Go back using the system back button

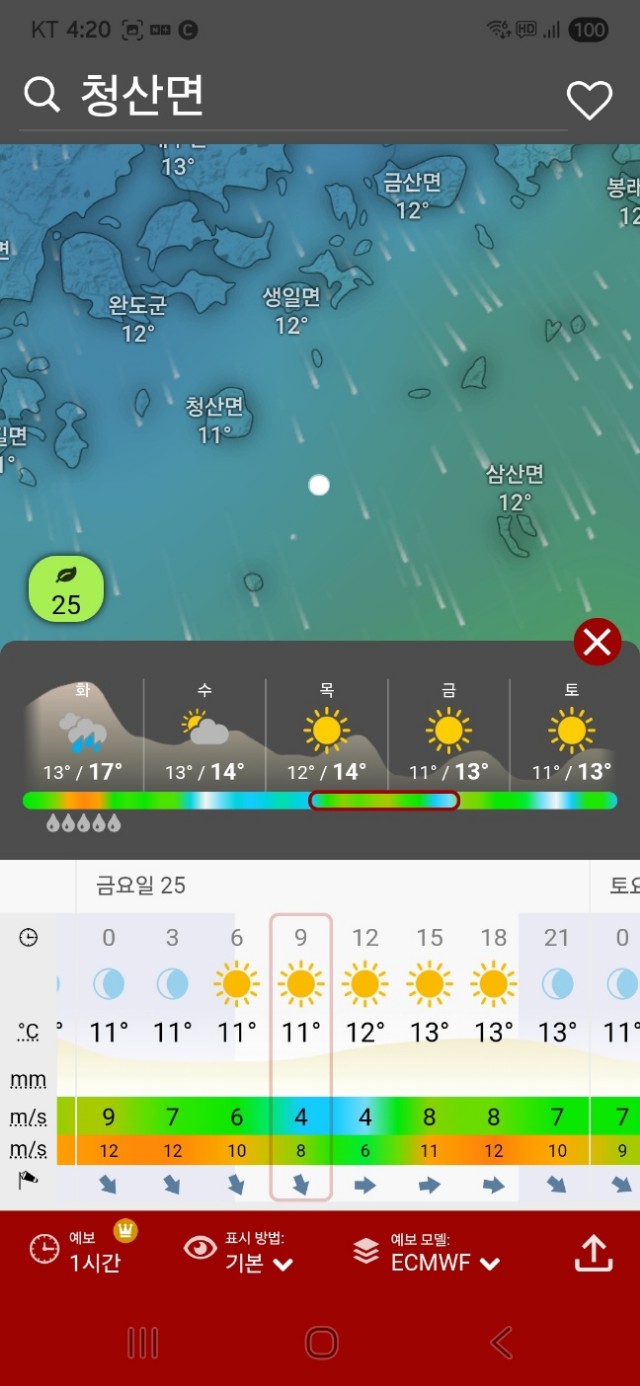501,1343
